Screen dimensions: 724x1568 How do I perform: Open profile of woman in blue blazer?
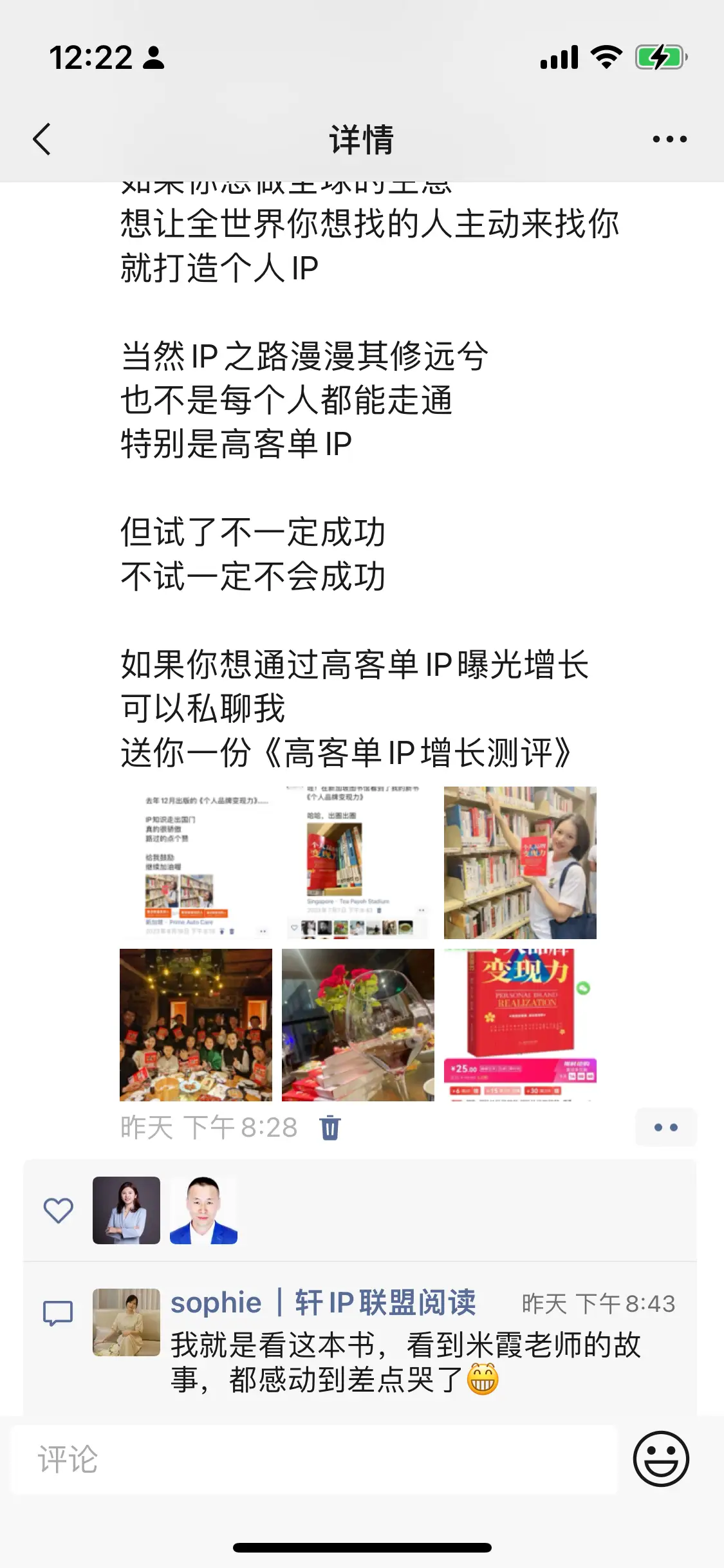click(x=126, y=1210)
